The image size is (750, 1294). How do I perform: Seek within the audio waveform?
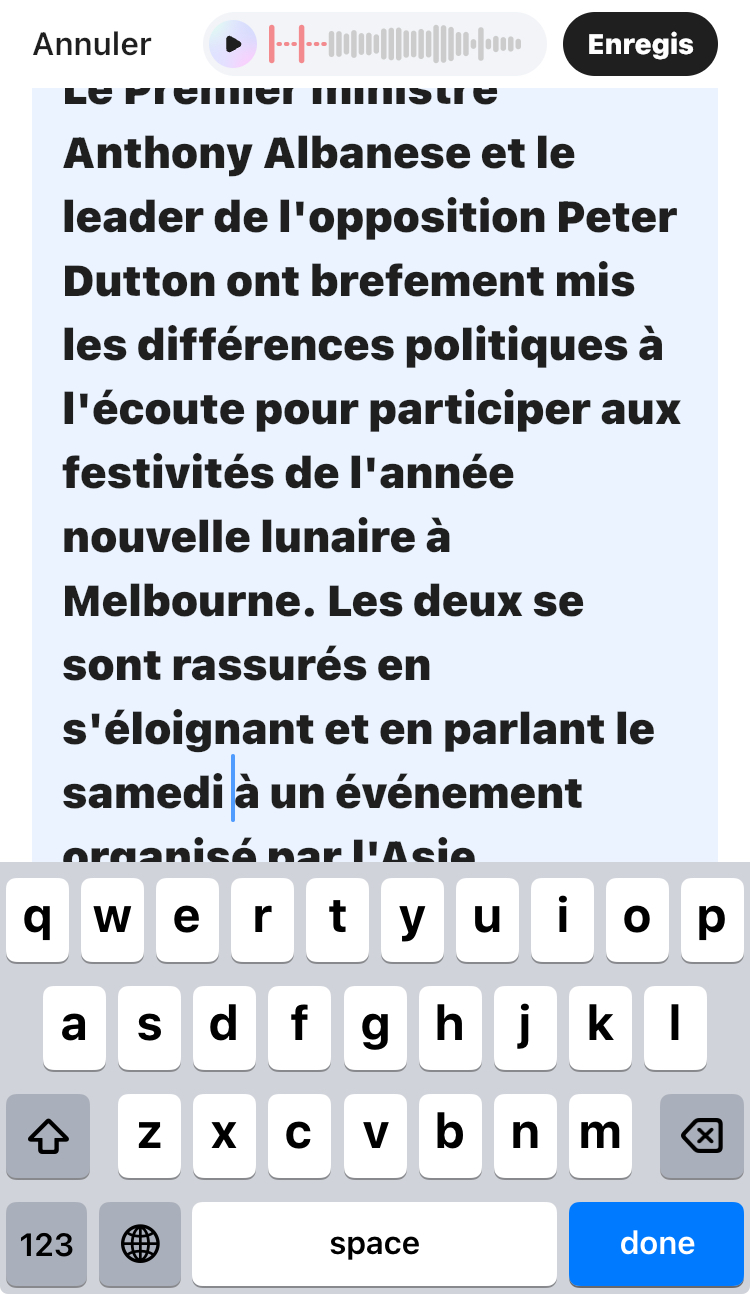click(x=400, y=44)
